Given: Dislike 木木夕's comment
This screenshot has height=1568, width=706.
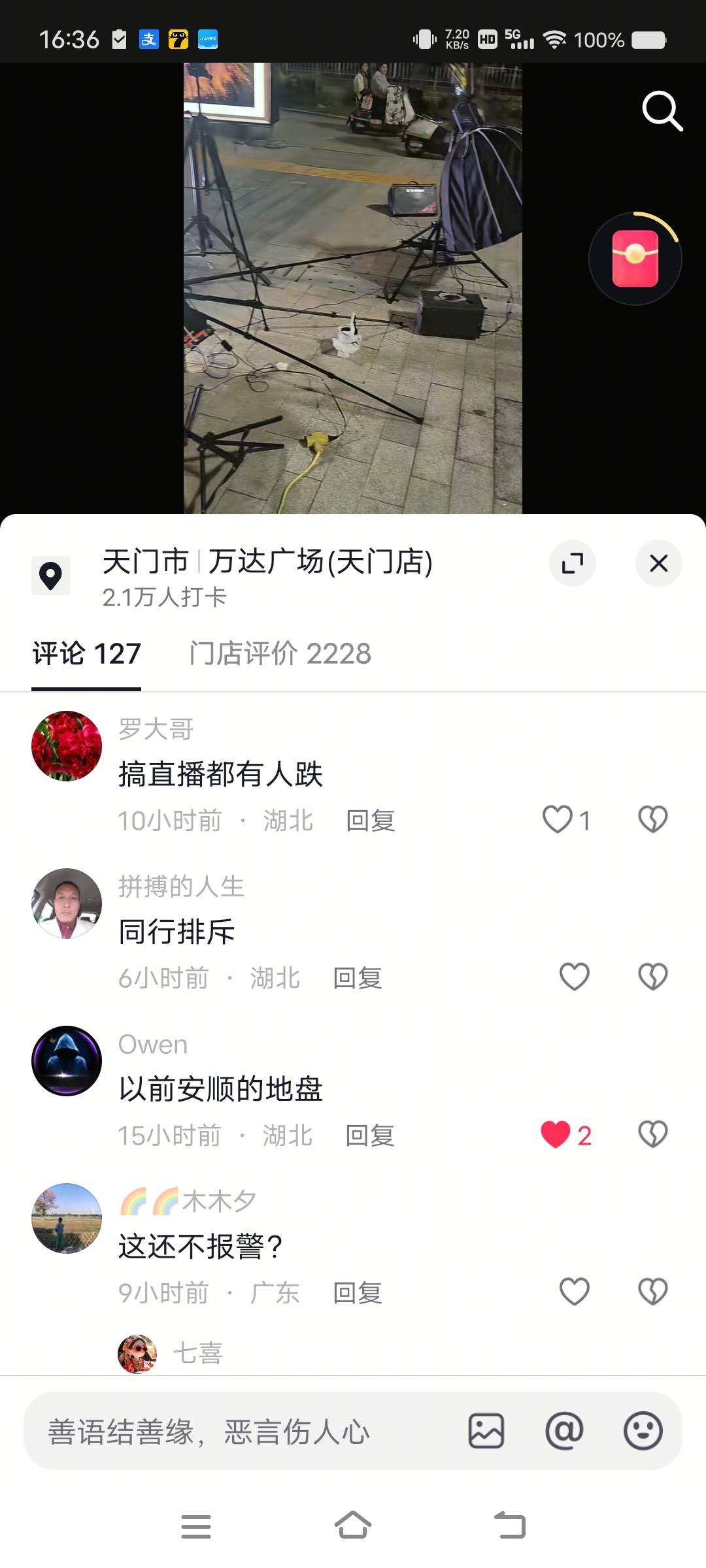Looking at the screenshot, I should (652, 1292).
